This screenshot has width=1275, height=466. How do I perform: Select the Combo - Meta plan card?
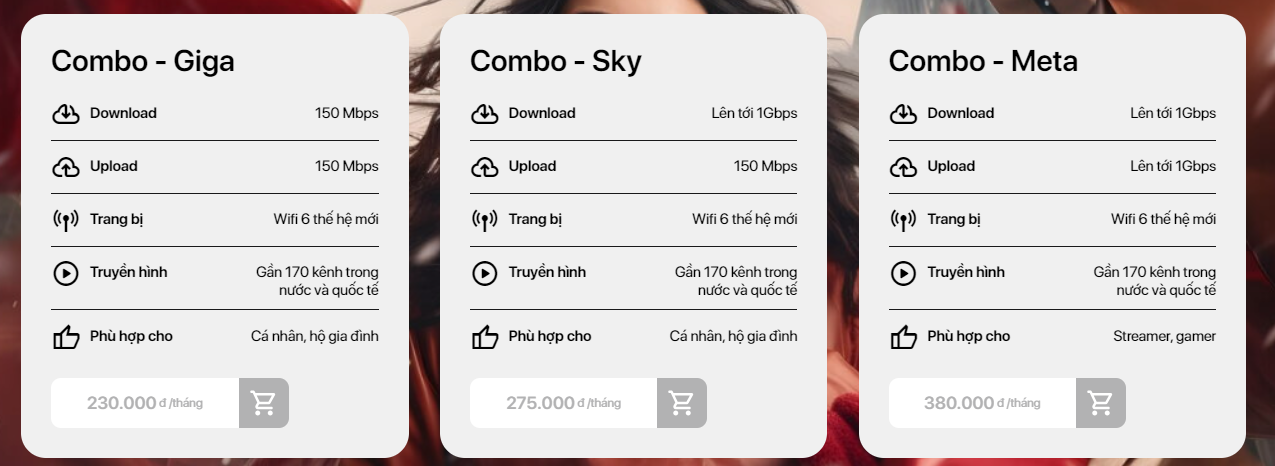pos(983,61)
